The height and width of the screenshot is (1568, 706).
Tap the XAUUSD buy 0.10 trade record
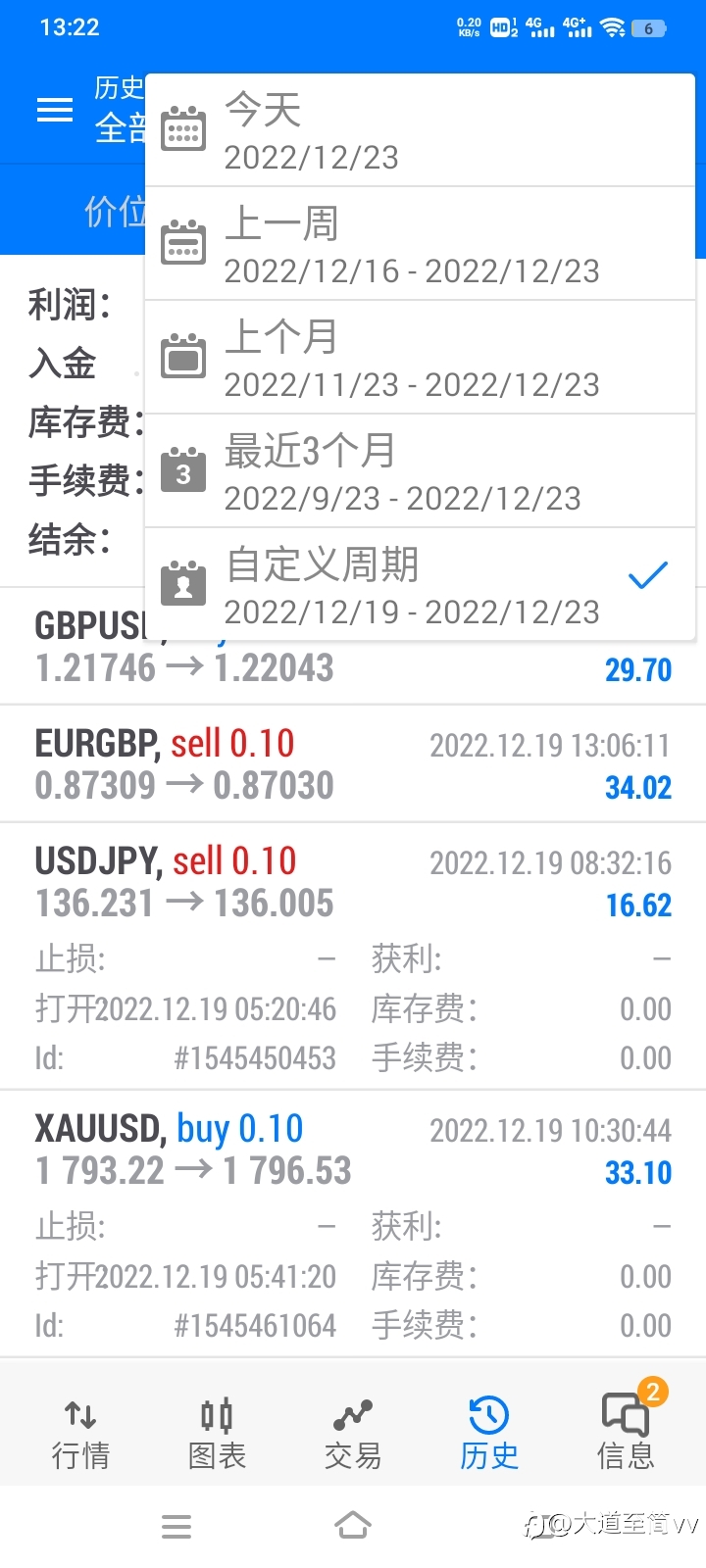[353, 1223]
